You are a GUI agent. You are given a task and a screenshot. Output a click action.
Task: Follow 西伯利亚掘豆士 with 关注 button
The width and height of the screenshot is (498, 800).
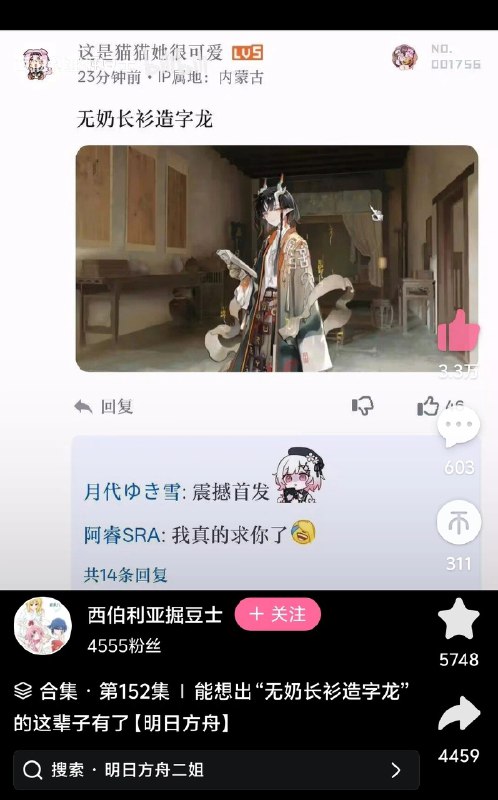coord(278,614)
